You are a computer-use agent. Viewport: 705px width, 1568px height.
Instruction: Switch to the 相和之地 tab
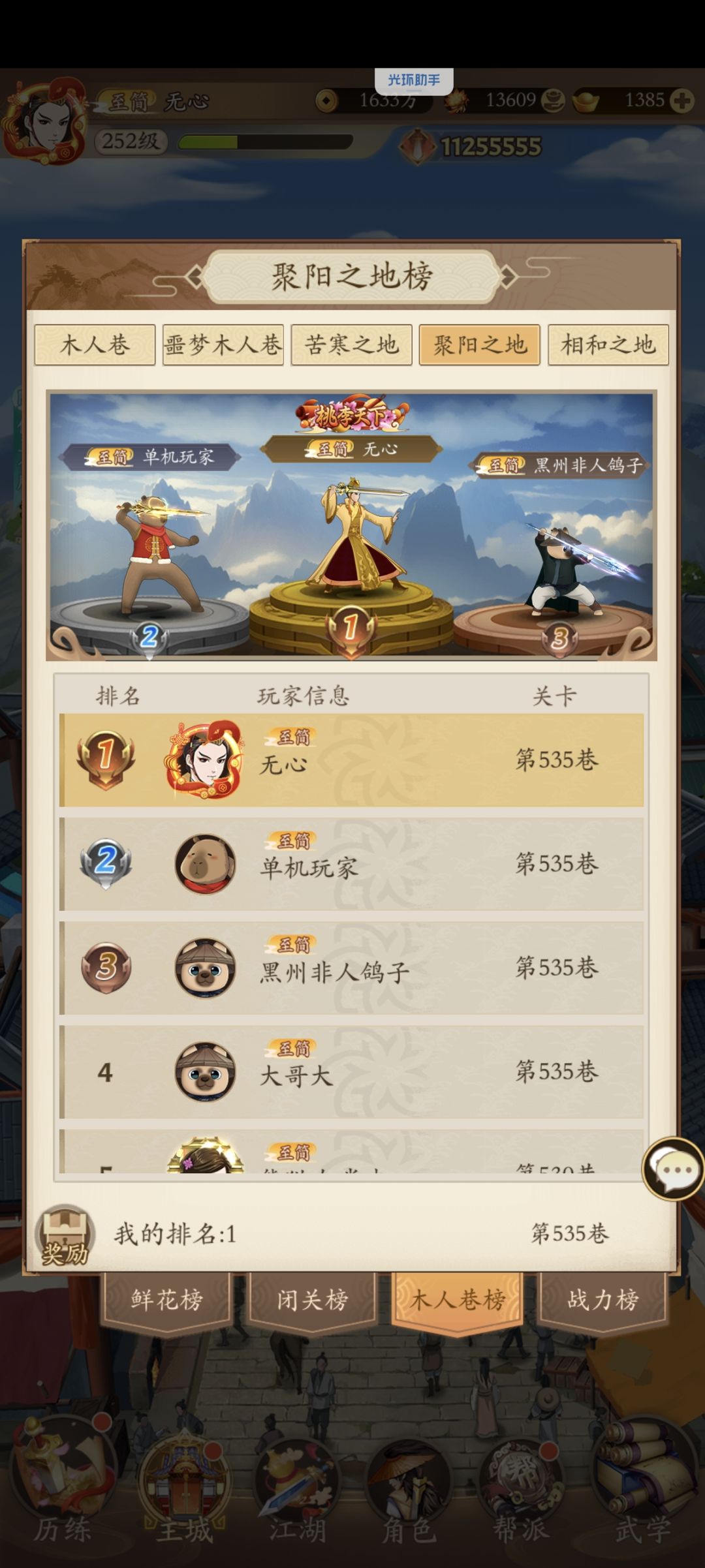(x=607, y=346)
